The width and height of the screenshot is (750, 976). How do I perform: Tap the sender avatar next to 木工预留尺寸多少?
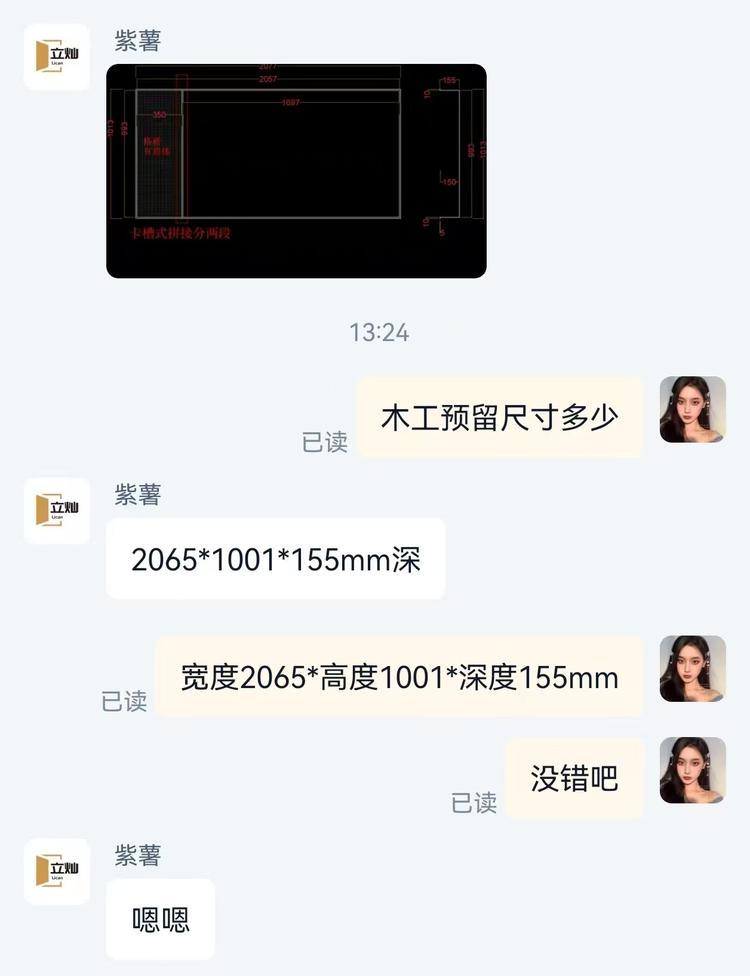pos(692,410)
